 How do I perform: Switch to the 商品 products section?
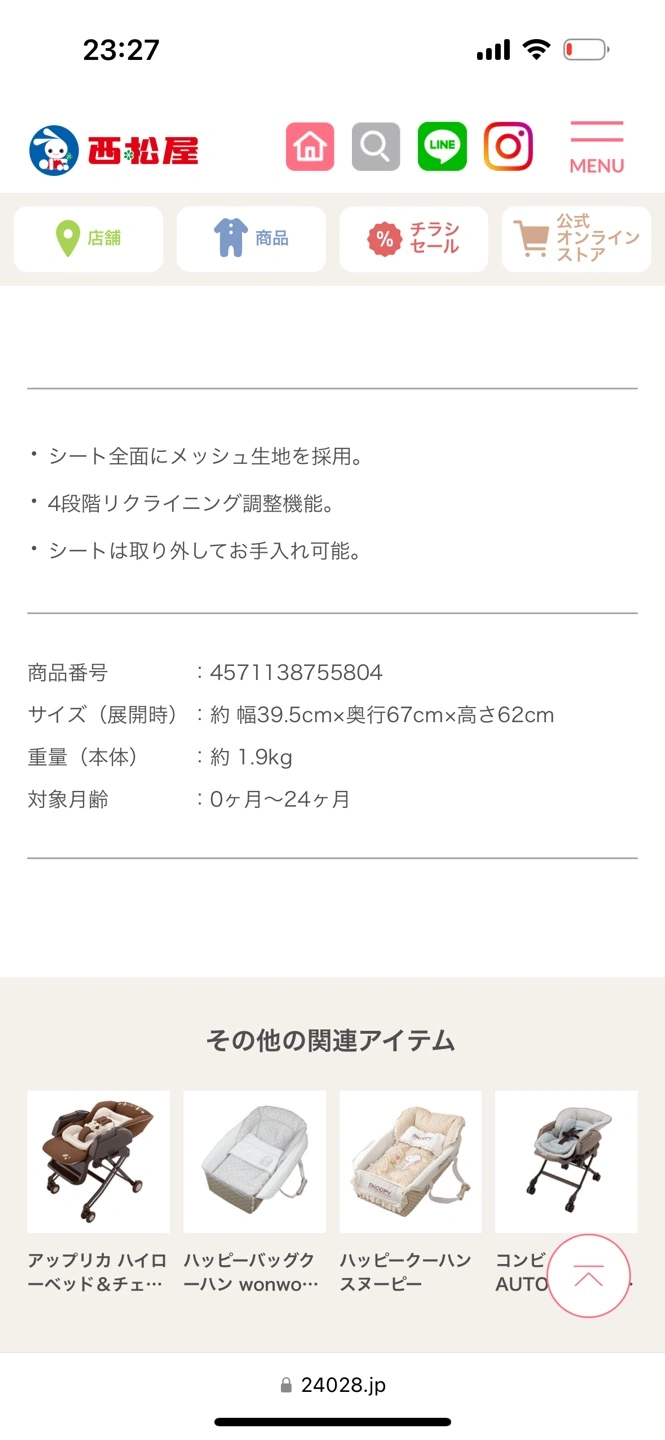click(251, 239)
